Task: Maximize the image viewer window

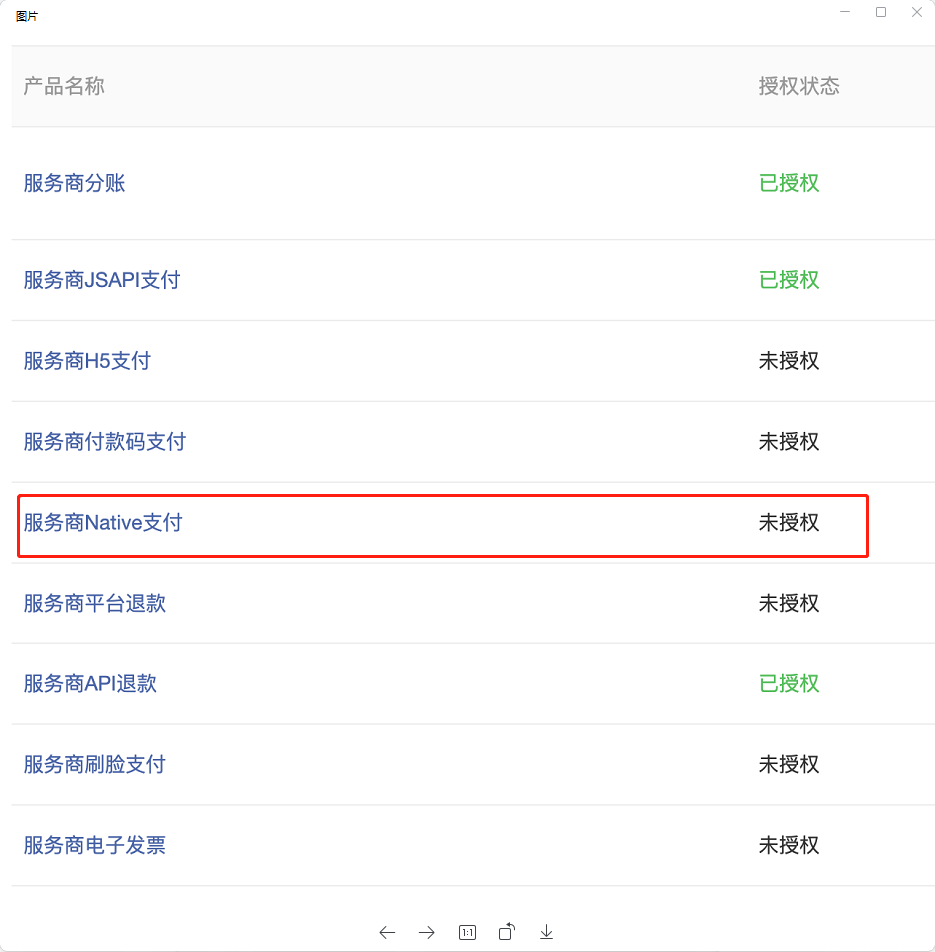Action: (x=881, y=12)
